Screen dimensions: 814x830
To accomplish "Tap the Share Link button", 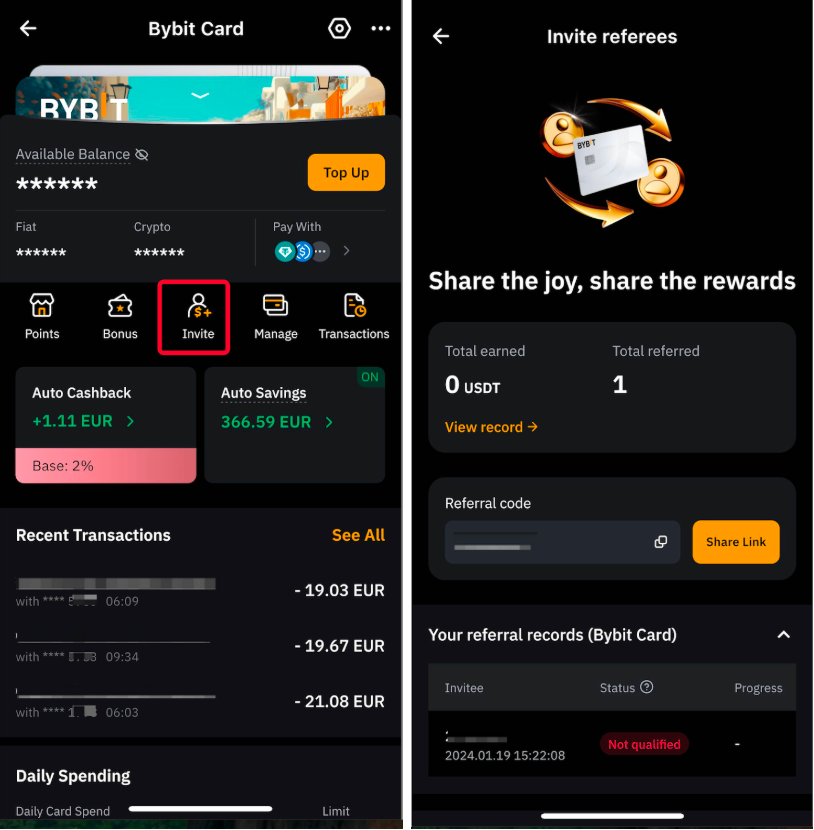I will click(735, 542).
